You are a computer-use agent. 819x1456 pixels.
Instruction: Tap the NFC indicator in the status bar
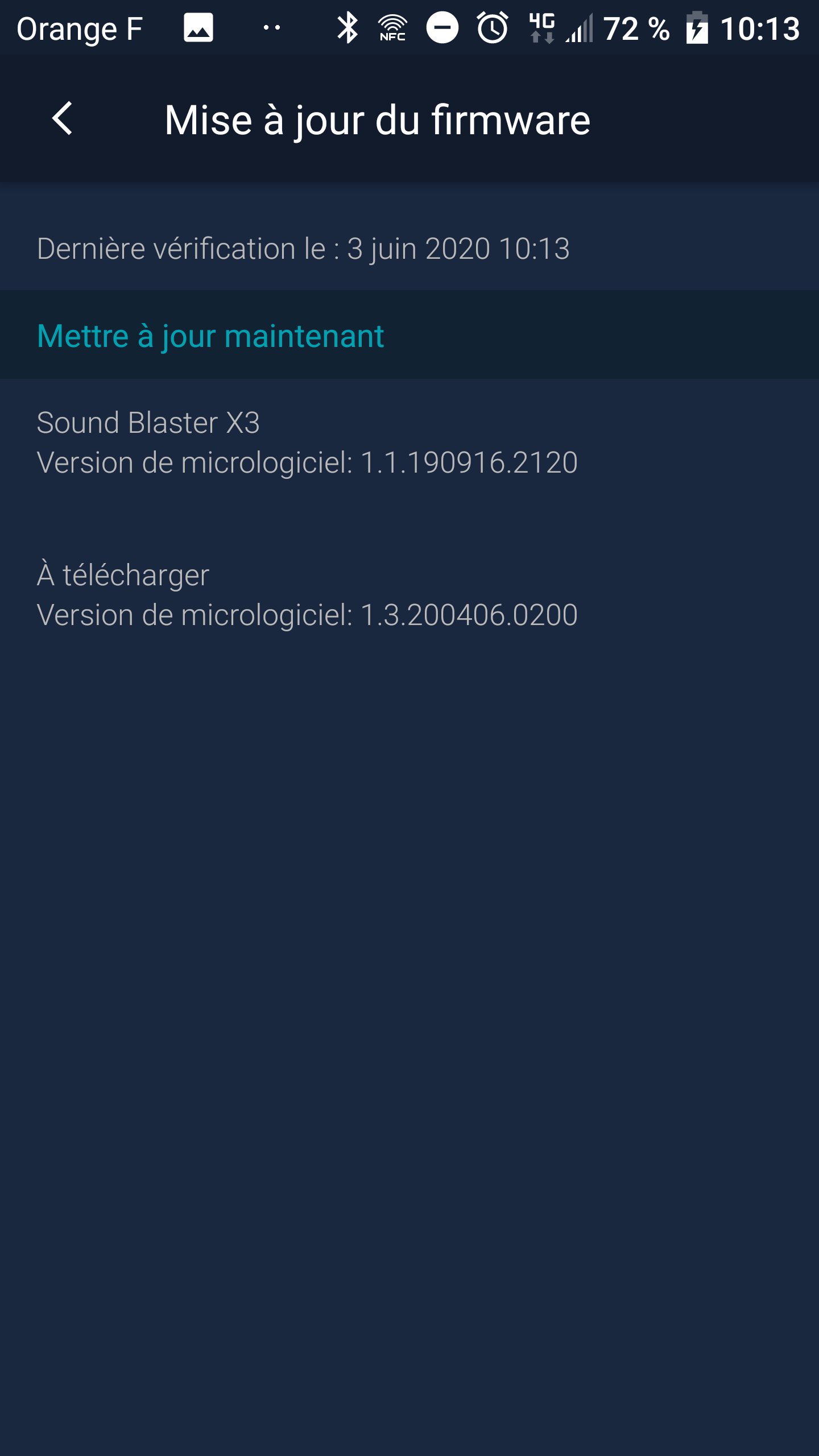[392, 28]
